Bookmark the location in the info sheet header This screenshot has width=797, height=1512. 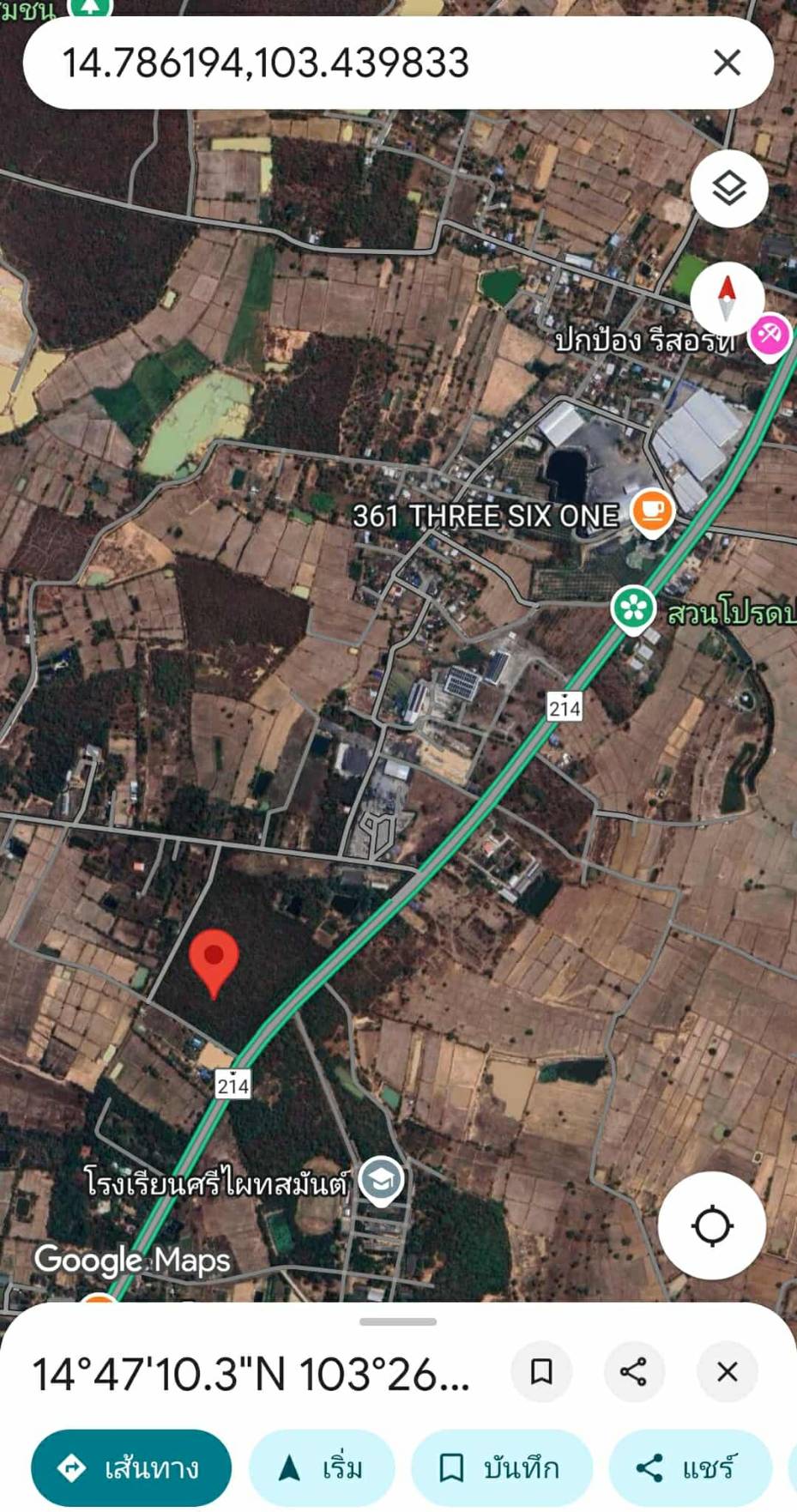tap(541, 1371)
